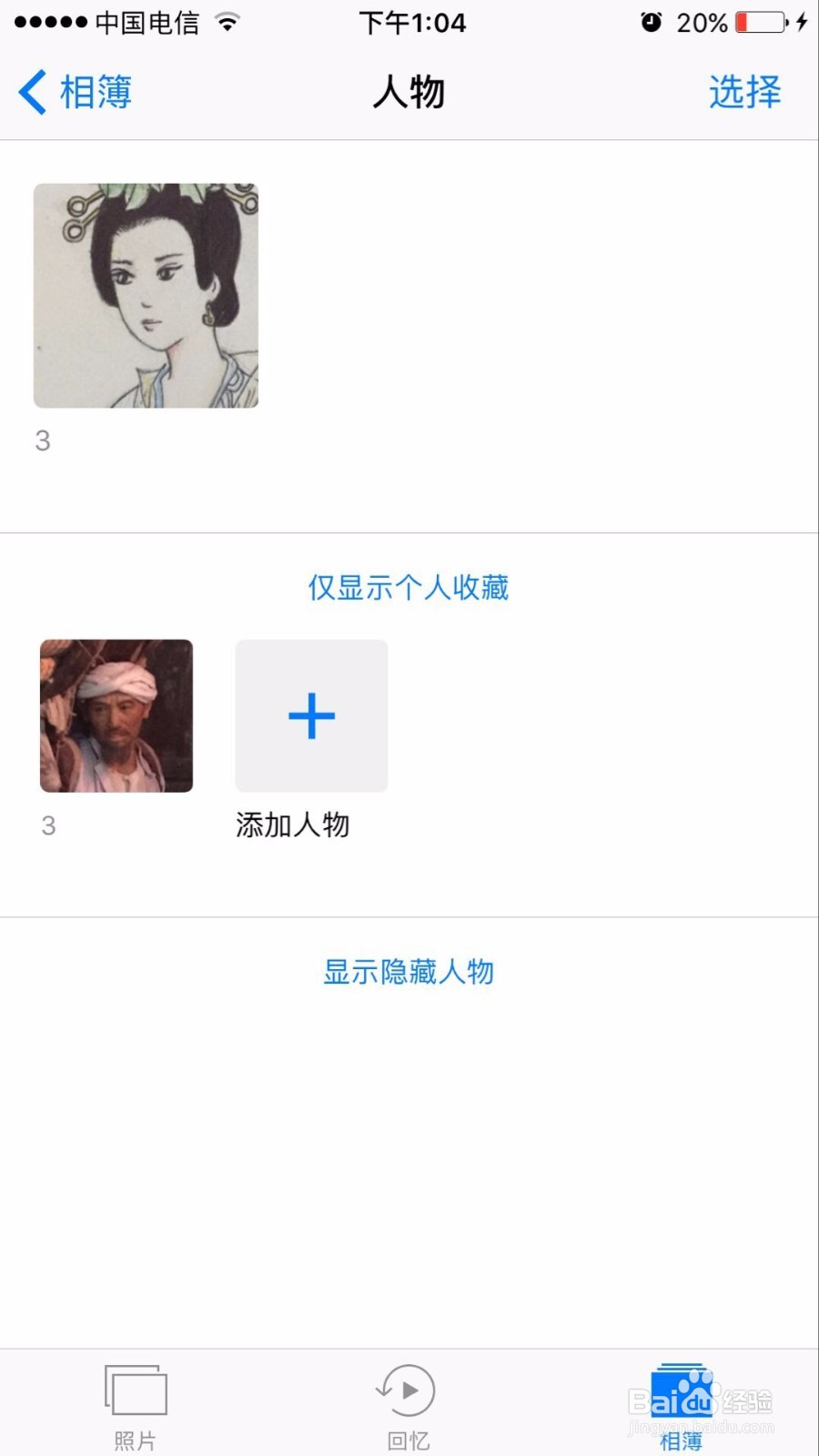Tap the alarm clock icon in the status bar

pyautogui.click(x=648, y=23)
